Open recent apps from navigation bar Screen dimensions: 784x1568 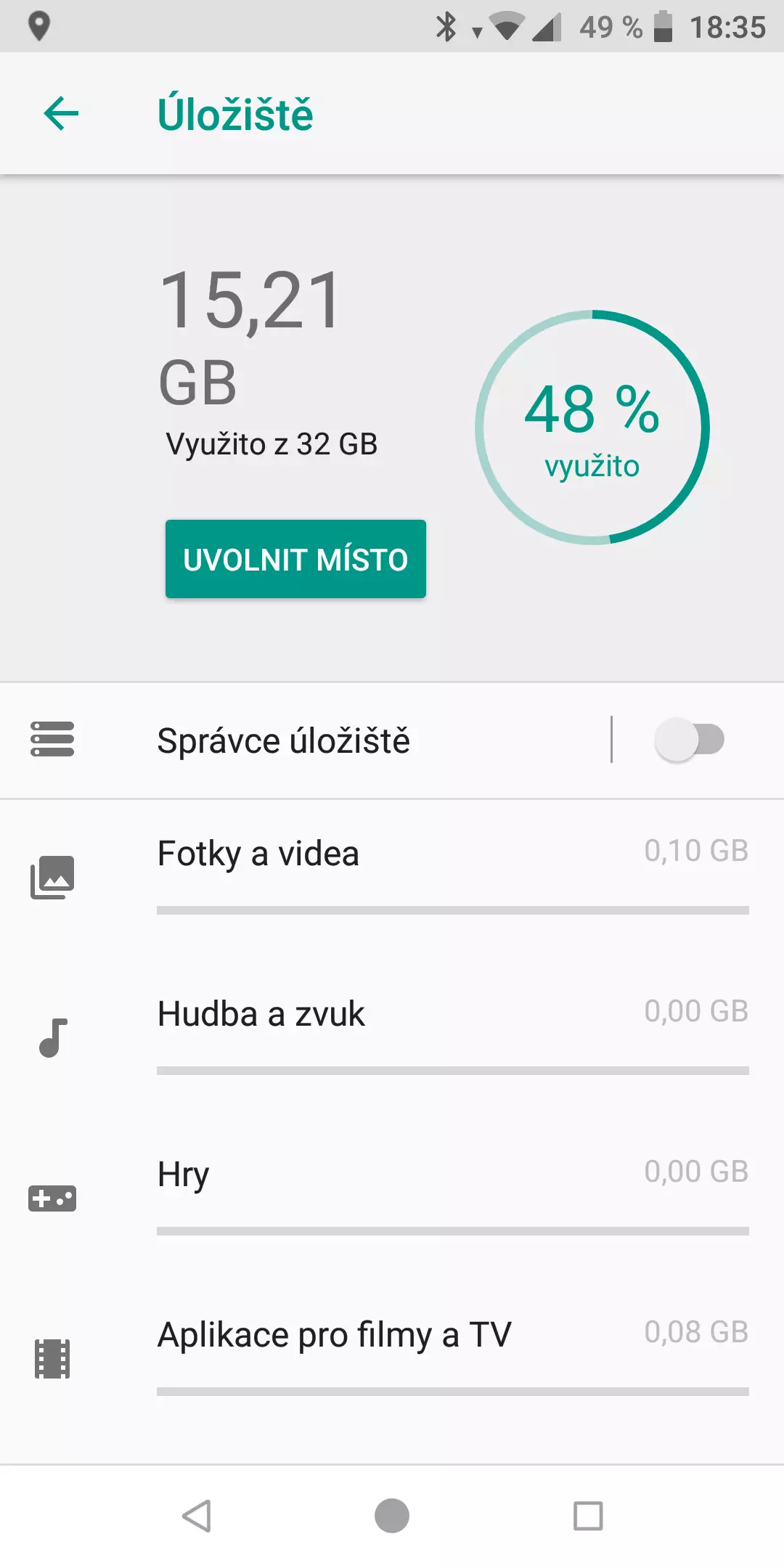tap(588, 1516)
